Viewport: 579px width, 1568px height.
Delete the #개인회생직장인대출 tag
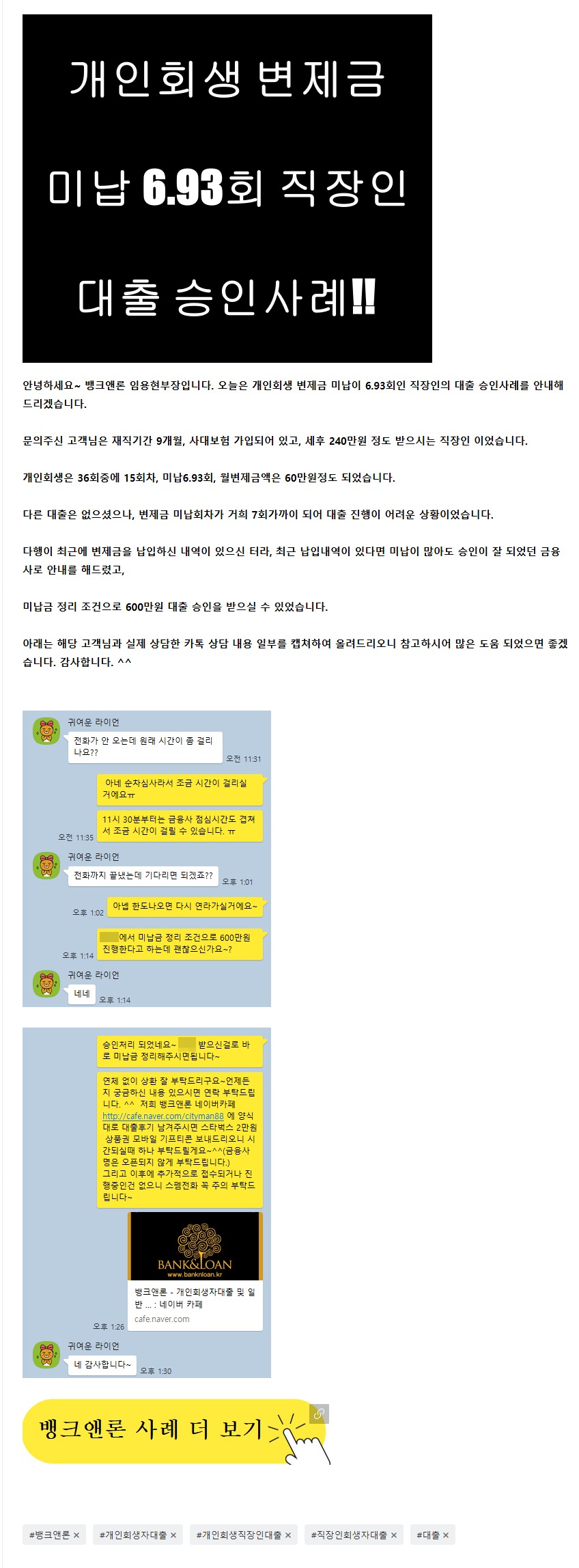(288, 1535)
